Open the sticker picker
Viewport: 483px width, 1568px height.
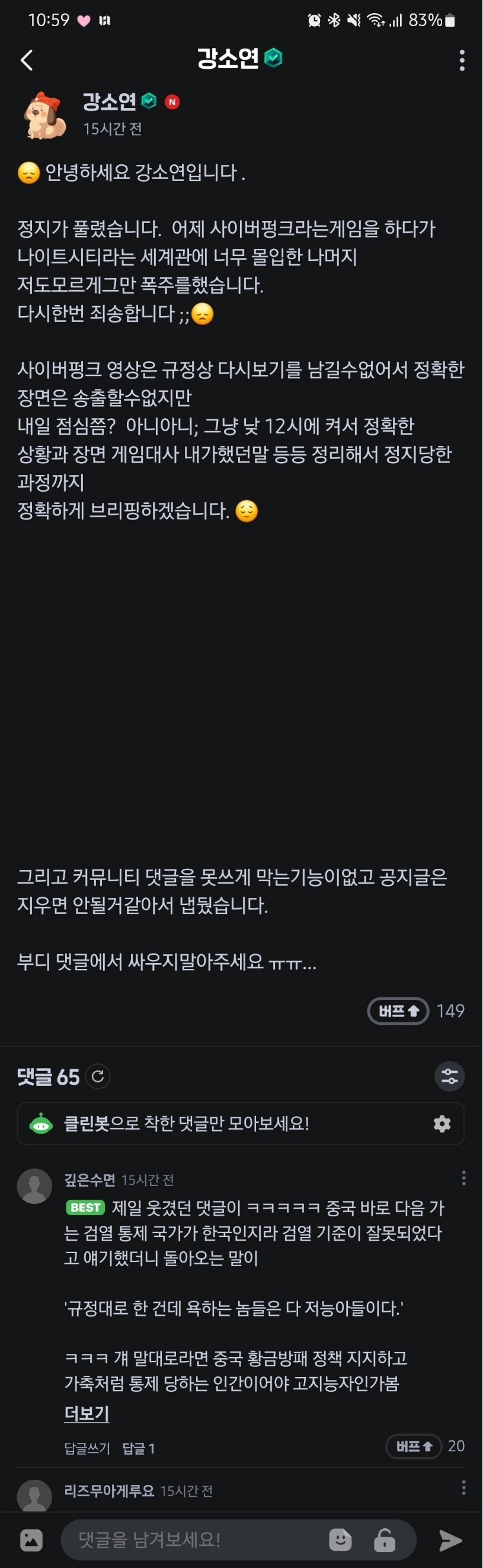340,1541
